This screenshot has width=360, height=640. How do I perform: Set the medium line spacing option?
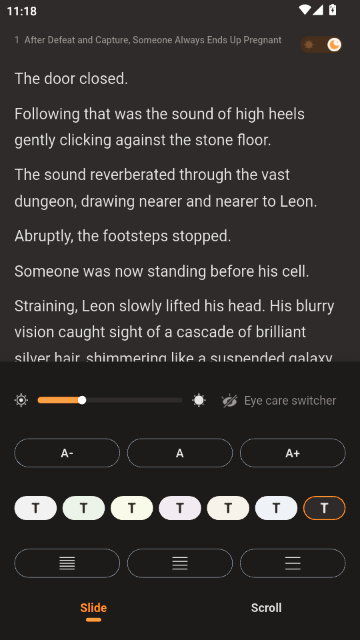(180, 563)
